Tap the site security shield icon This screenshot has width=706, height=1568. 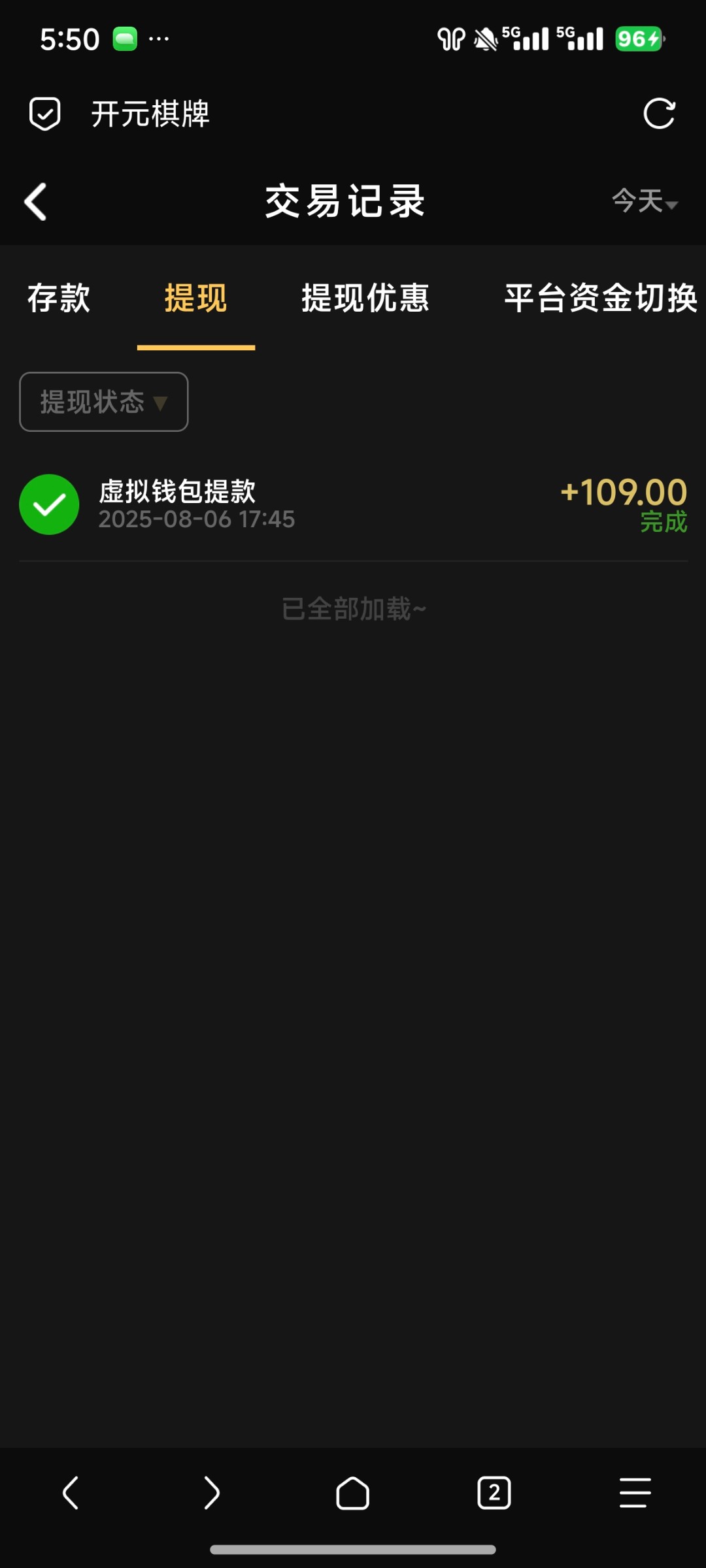pos(45,114)
